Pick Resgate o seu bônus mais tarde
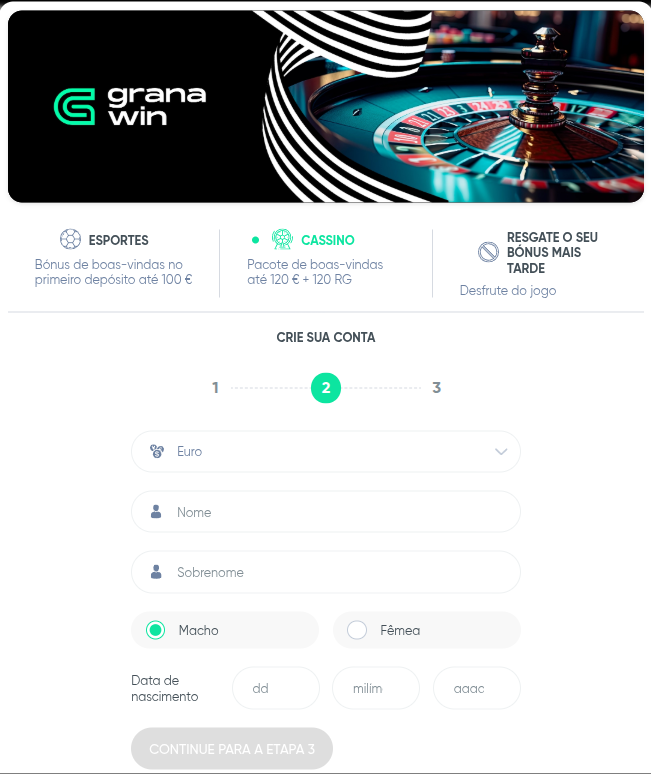Image resolution: width=651 pixels, height=774 pixels. [540, 262]
